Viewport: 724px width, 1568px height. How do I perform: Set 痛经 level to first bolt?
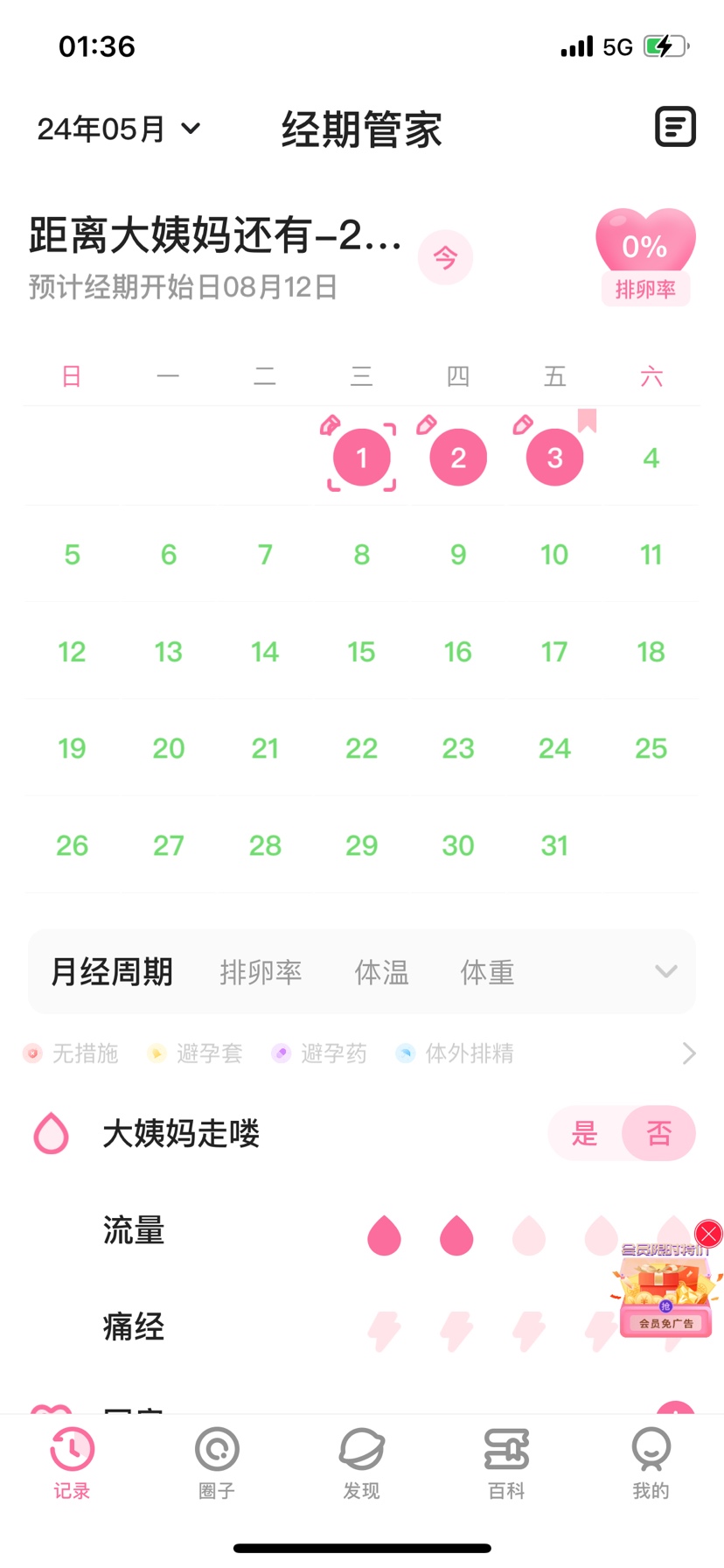[385, 1330]
